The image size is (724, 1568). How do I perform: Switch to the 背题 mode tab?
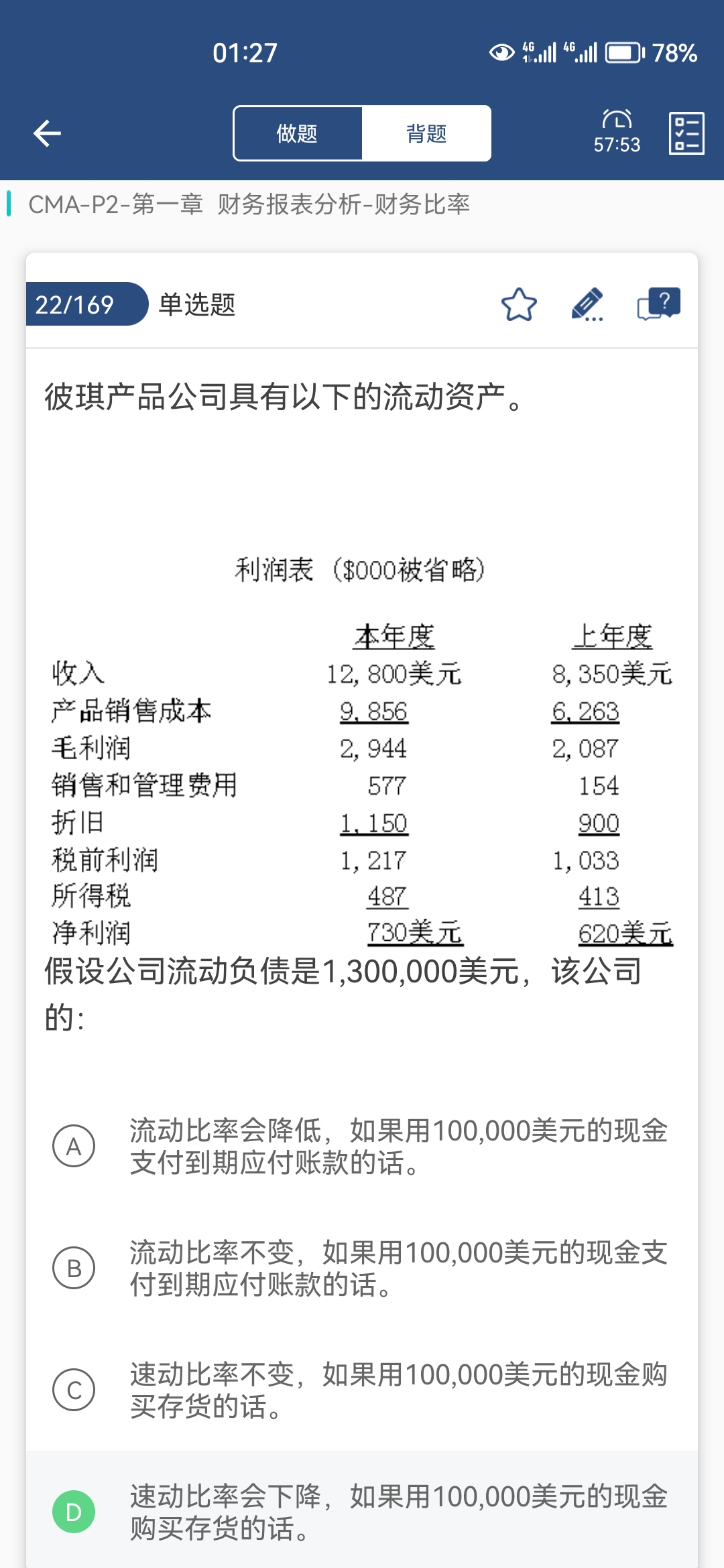click(426, 133)
